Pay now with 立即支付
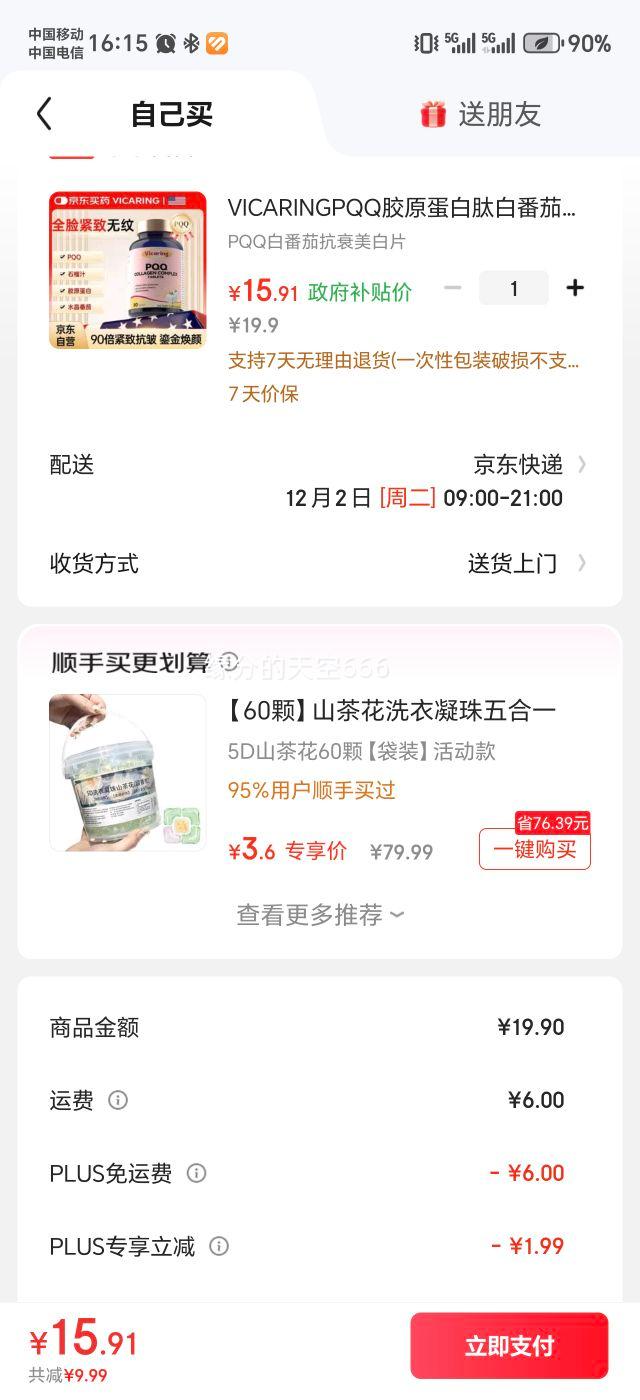640x1400 pixels. 509,1346
